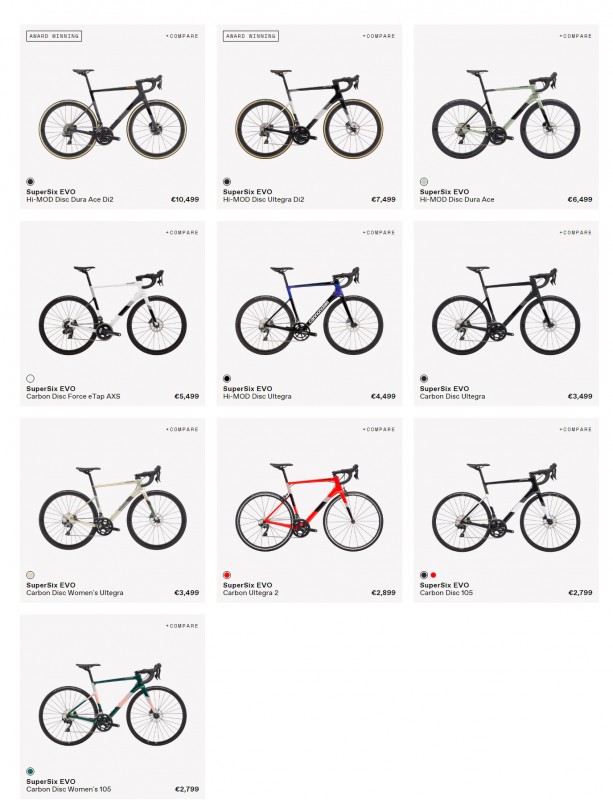Image resolution: width=613 pixels, height=800 pixels.
Task: Select black color swatch on Carbon Disc 105
Action: (x=424, y=575)
